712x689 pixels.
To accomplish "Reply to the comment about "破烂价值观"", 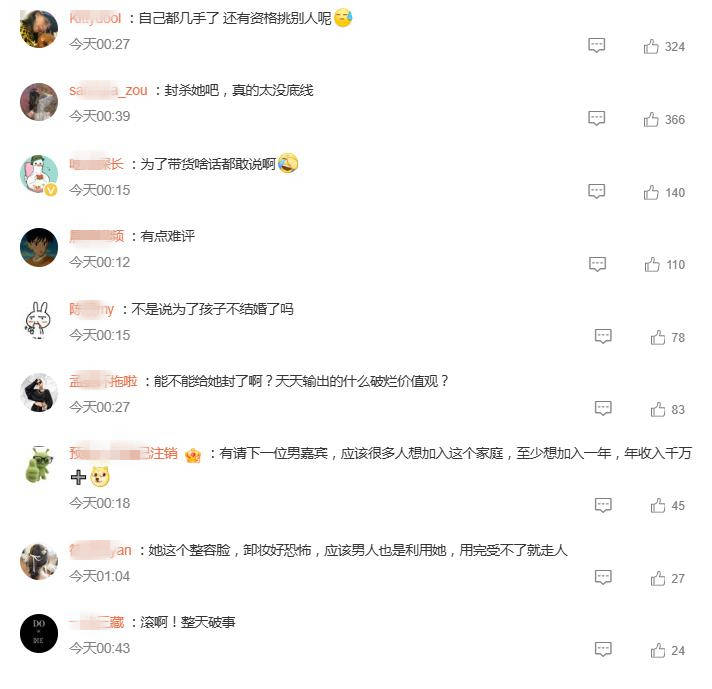I will coord(603,409).
